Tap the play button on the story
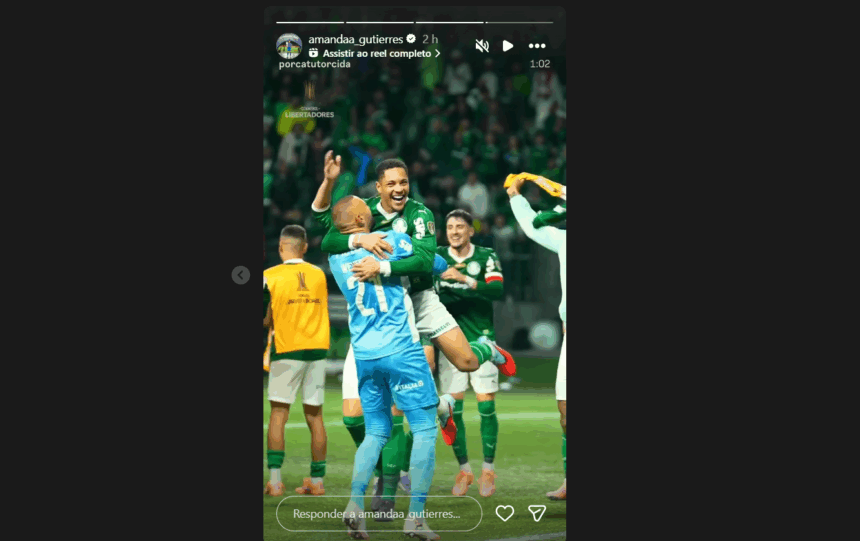 508,46
